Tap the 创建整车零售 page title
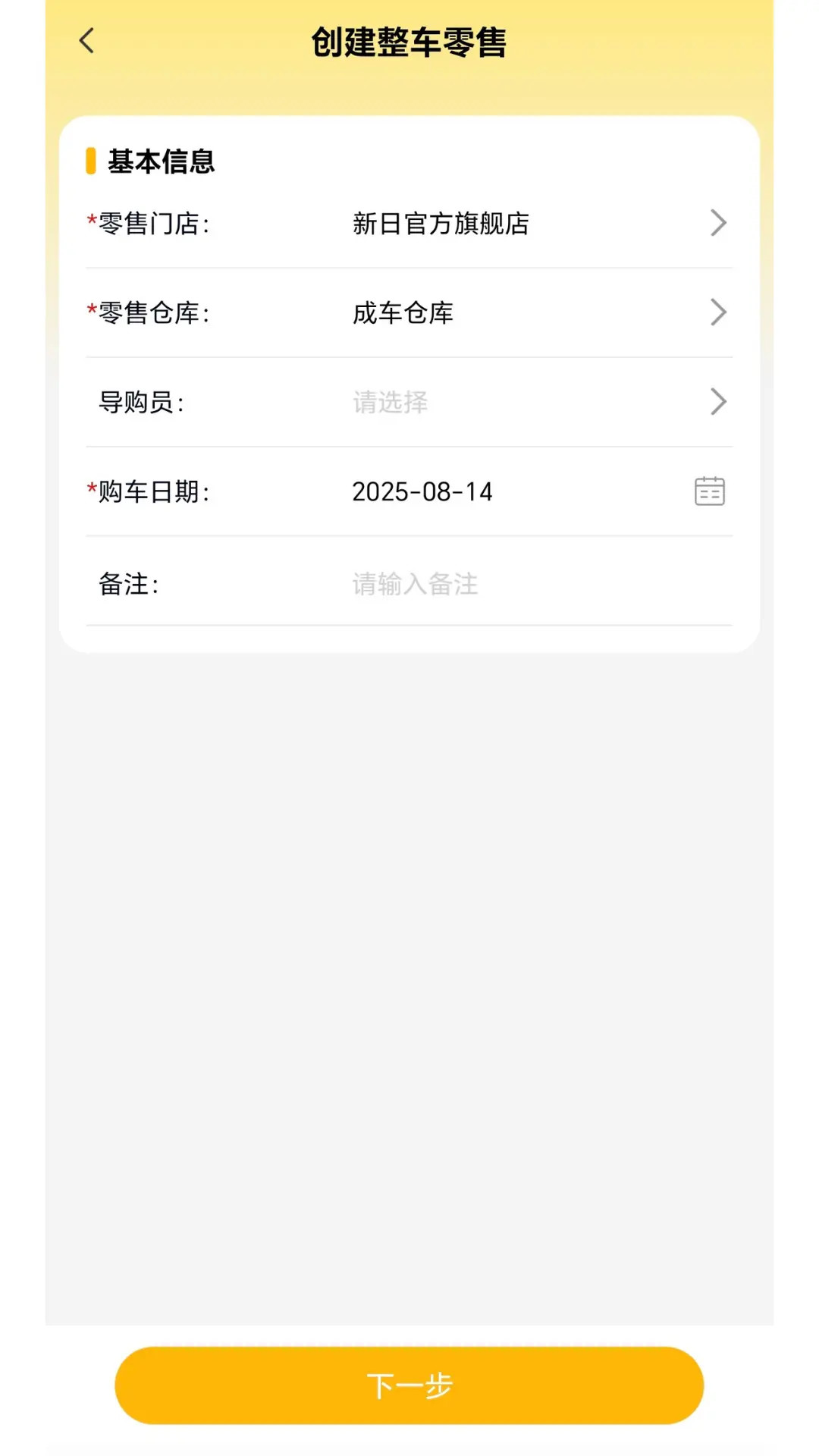Image resolution: width=819 pixels, height=1456 pixels. 409,43
